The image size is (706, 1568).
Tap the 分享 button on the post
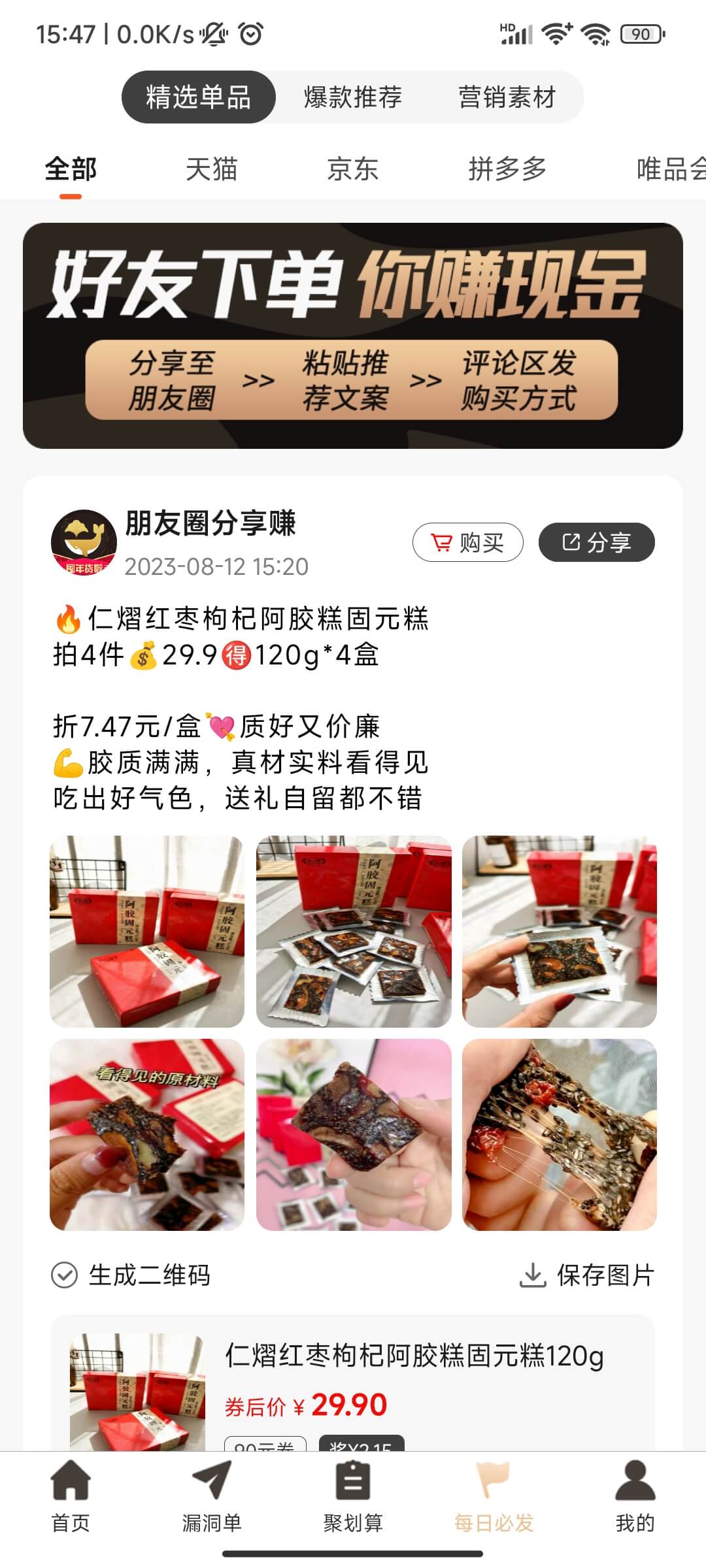[x=597, y=542]
